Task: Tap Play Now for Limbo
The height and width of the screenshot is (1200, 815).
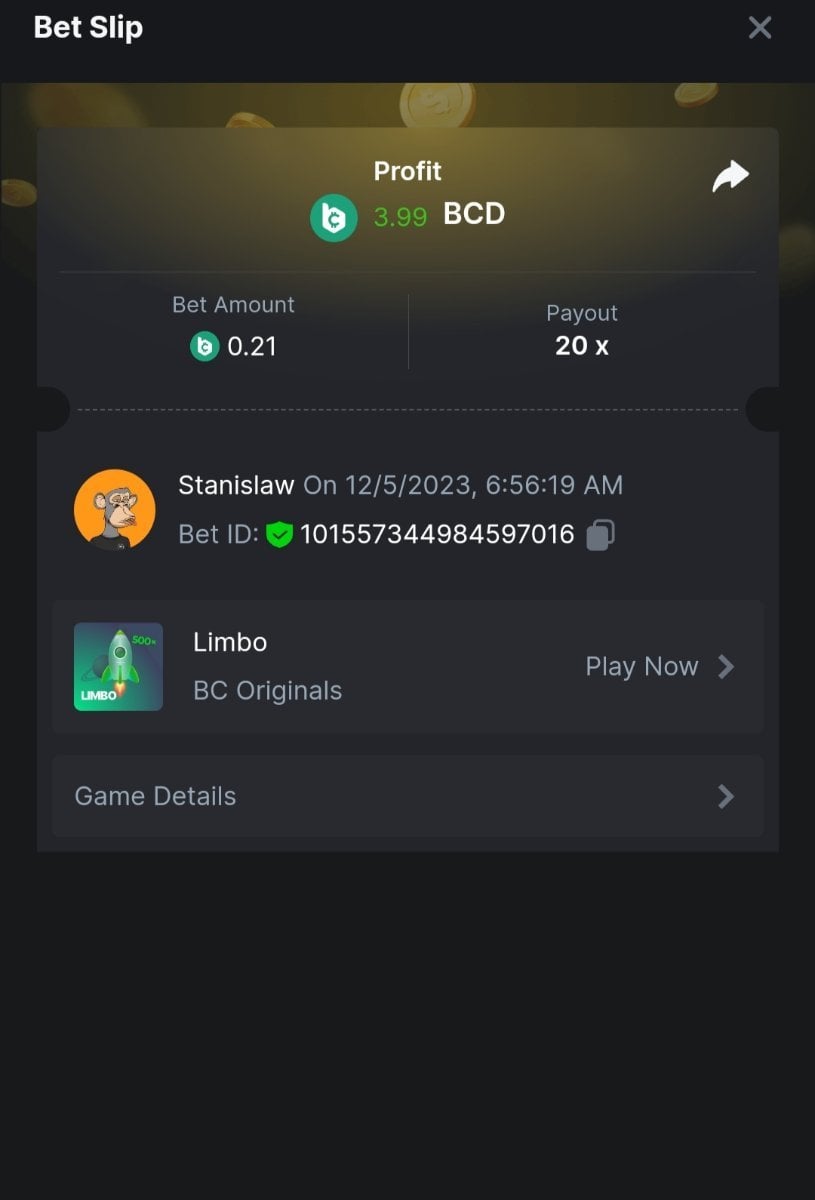Action: coord(659,667)
